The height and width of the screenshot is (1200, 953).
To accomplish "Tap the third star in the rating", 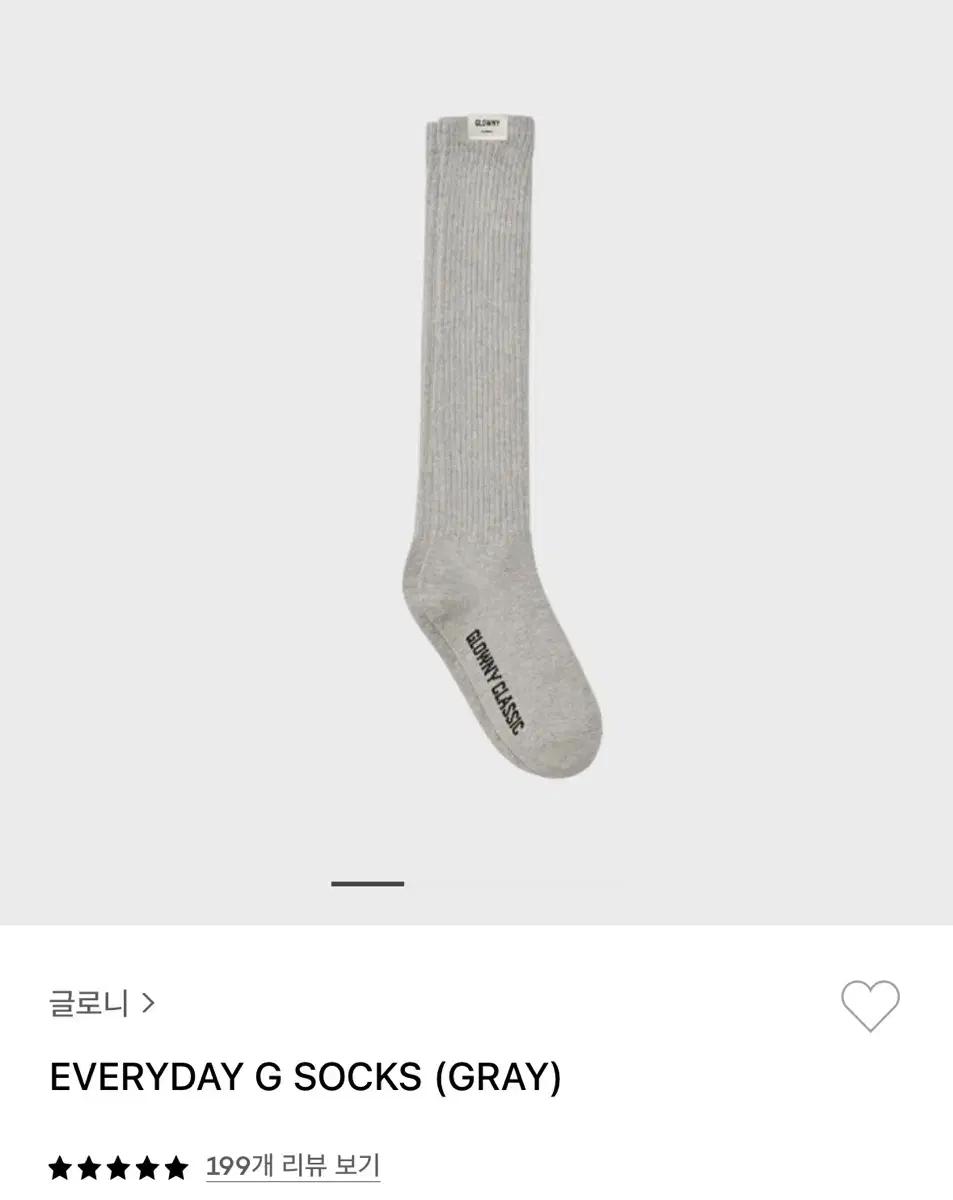I will (x=120, y=1166).
